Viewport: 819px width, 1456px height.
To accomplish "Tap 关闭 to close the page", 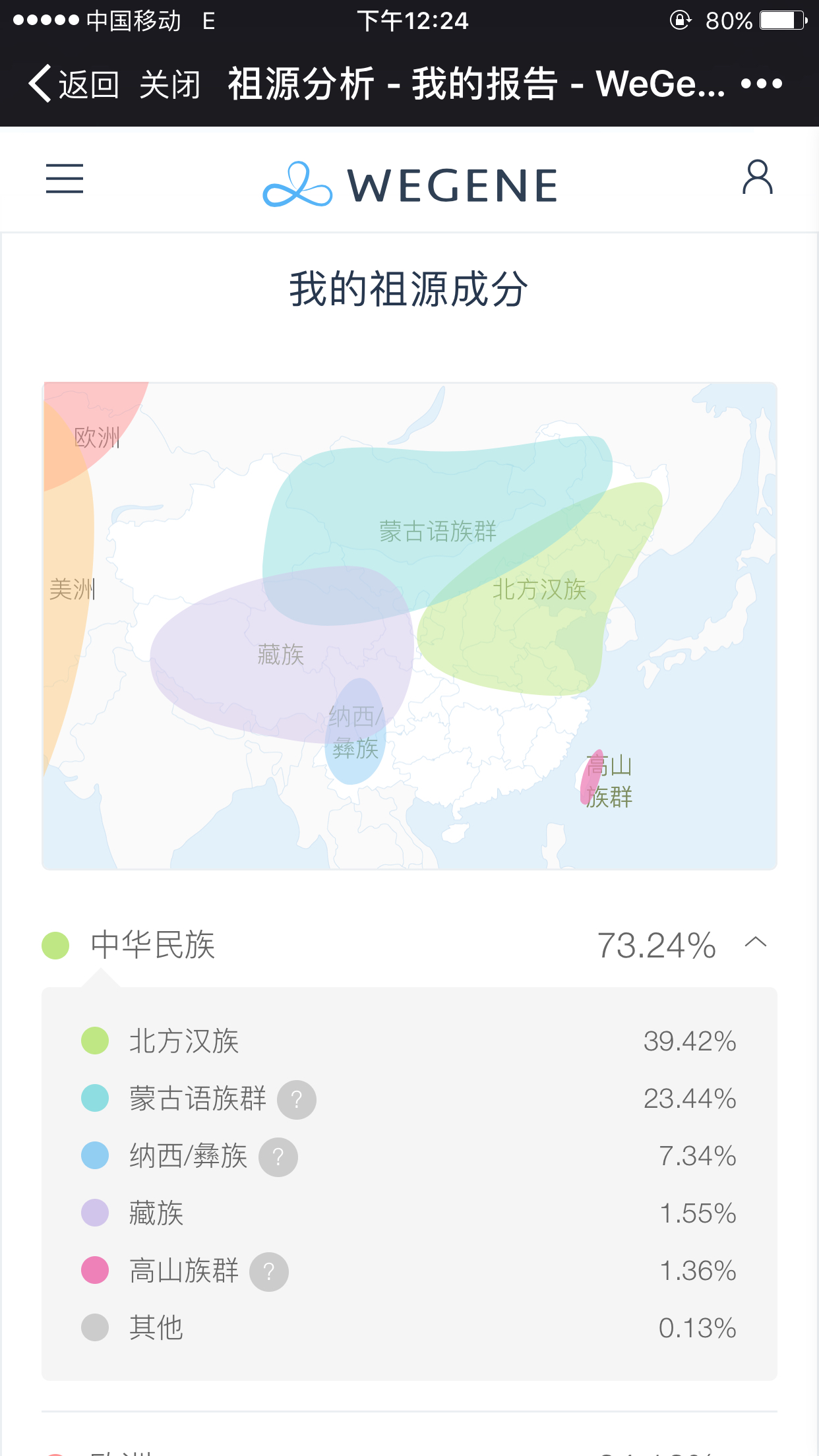I will pos(169,84).
